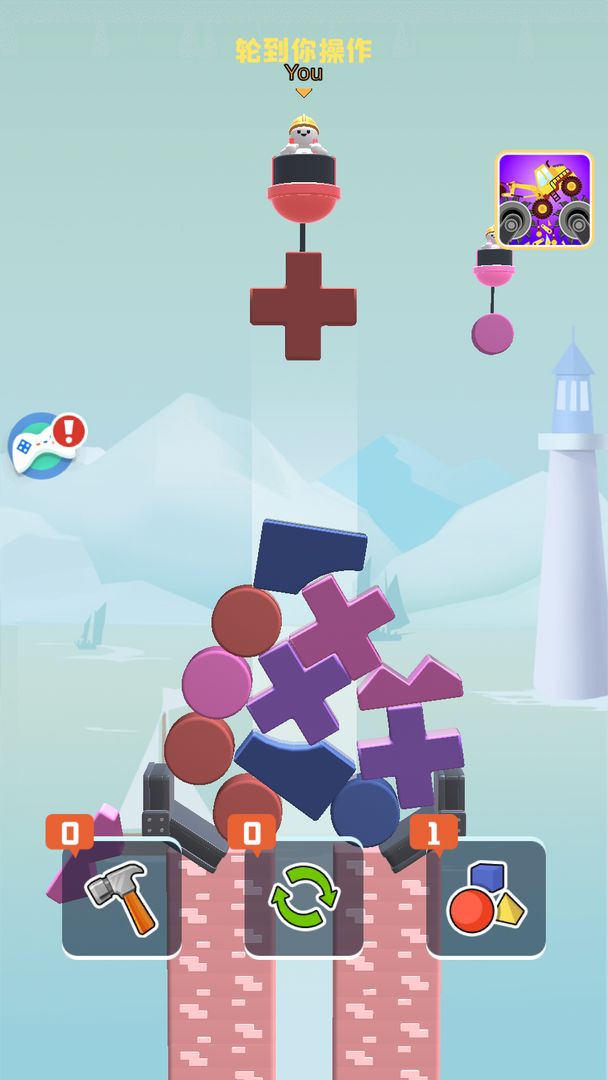Image resolution: width=608 pixels, height=1080 pixels.
Task: Select the change-shape power-up
Action: 486,897
